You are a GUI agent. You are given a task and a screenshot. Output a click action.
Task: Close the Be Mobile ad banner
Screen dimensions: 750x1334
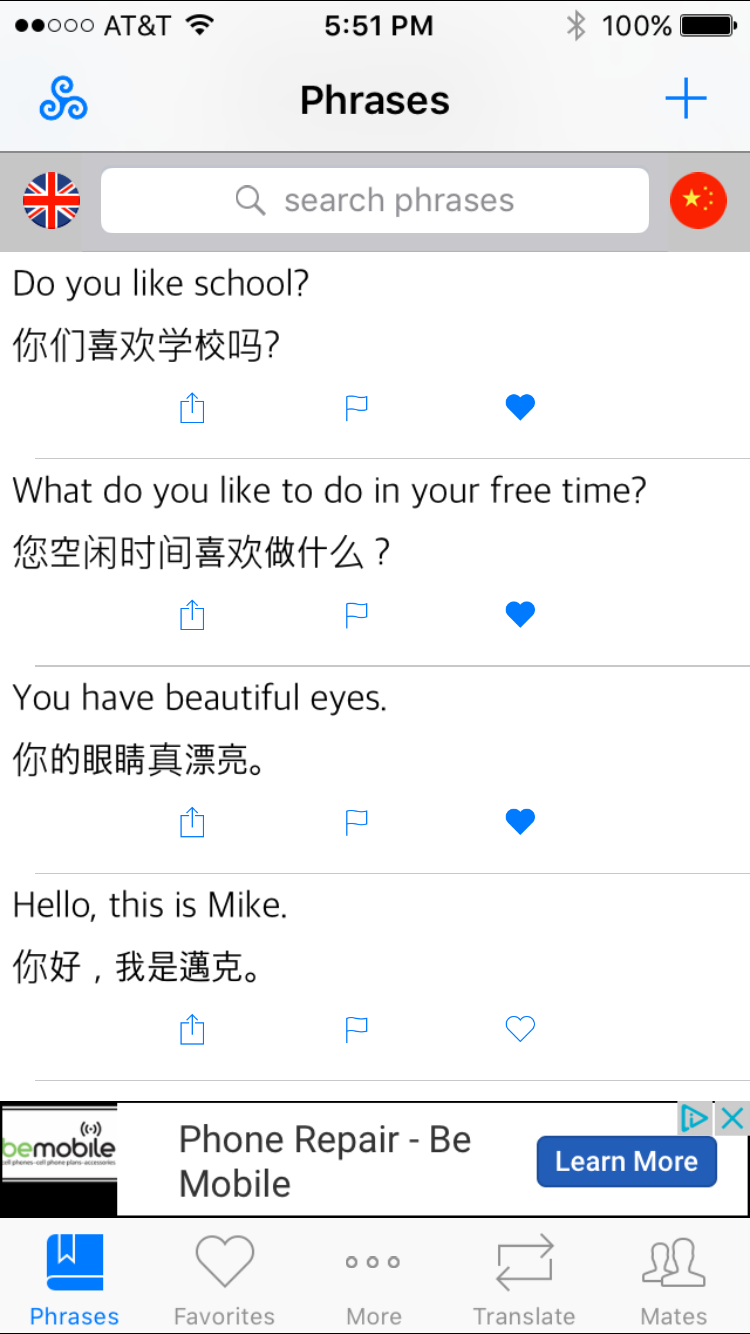tap(733, 1118)
